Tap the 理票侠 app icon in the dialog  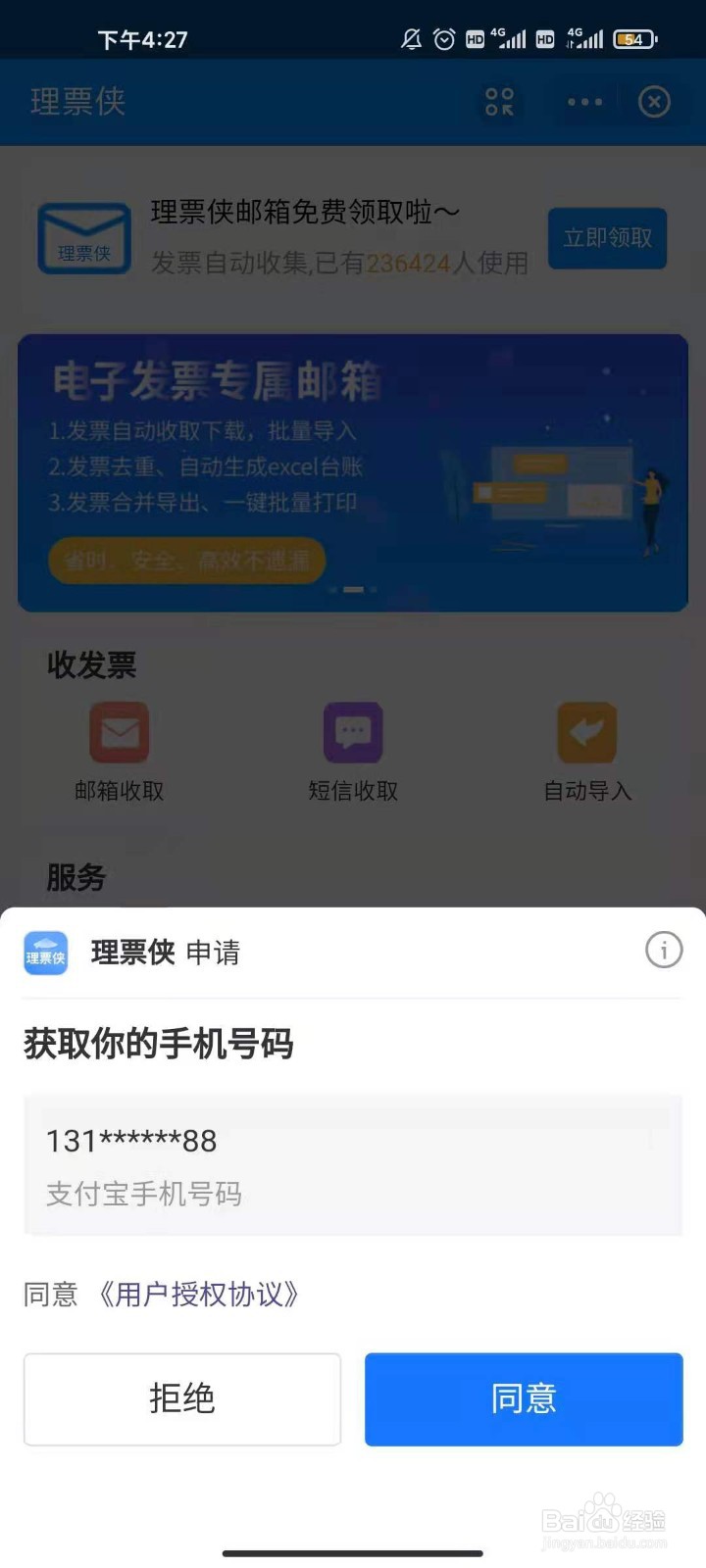[x=45, y=952]
